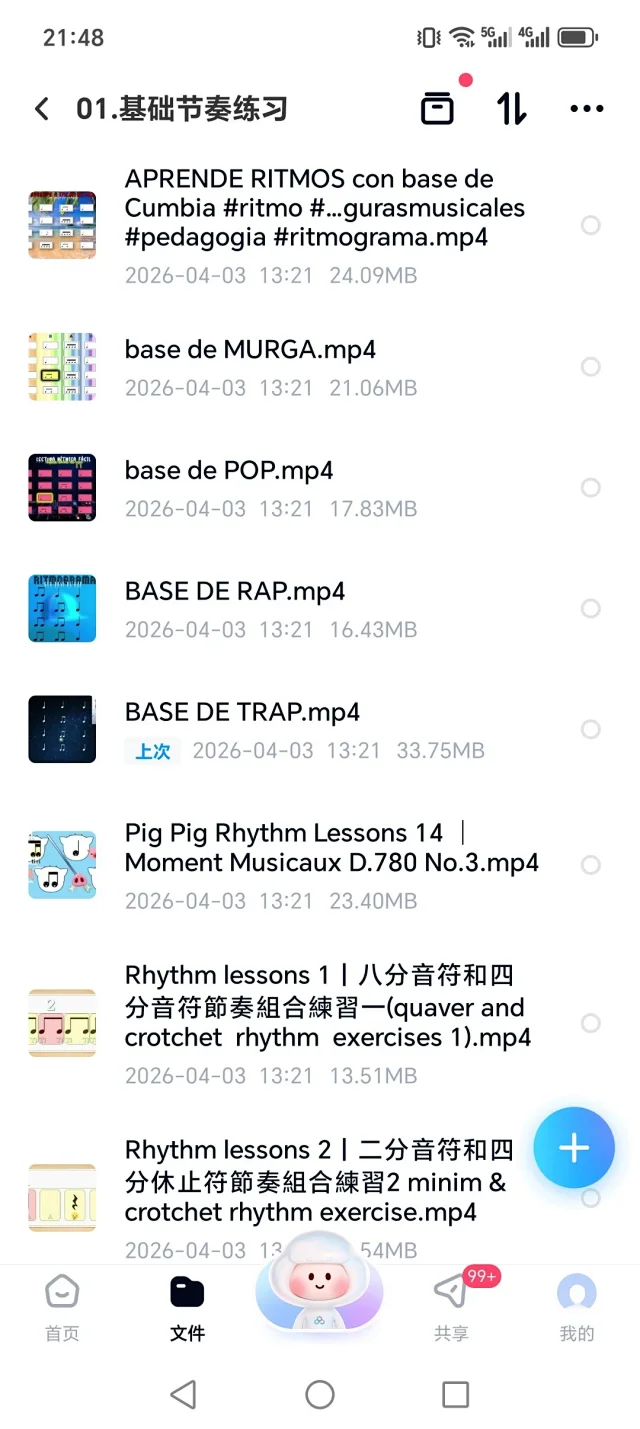Tap the system home button

(320, 1394)
